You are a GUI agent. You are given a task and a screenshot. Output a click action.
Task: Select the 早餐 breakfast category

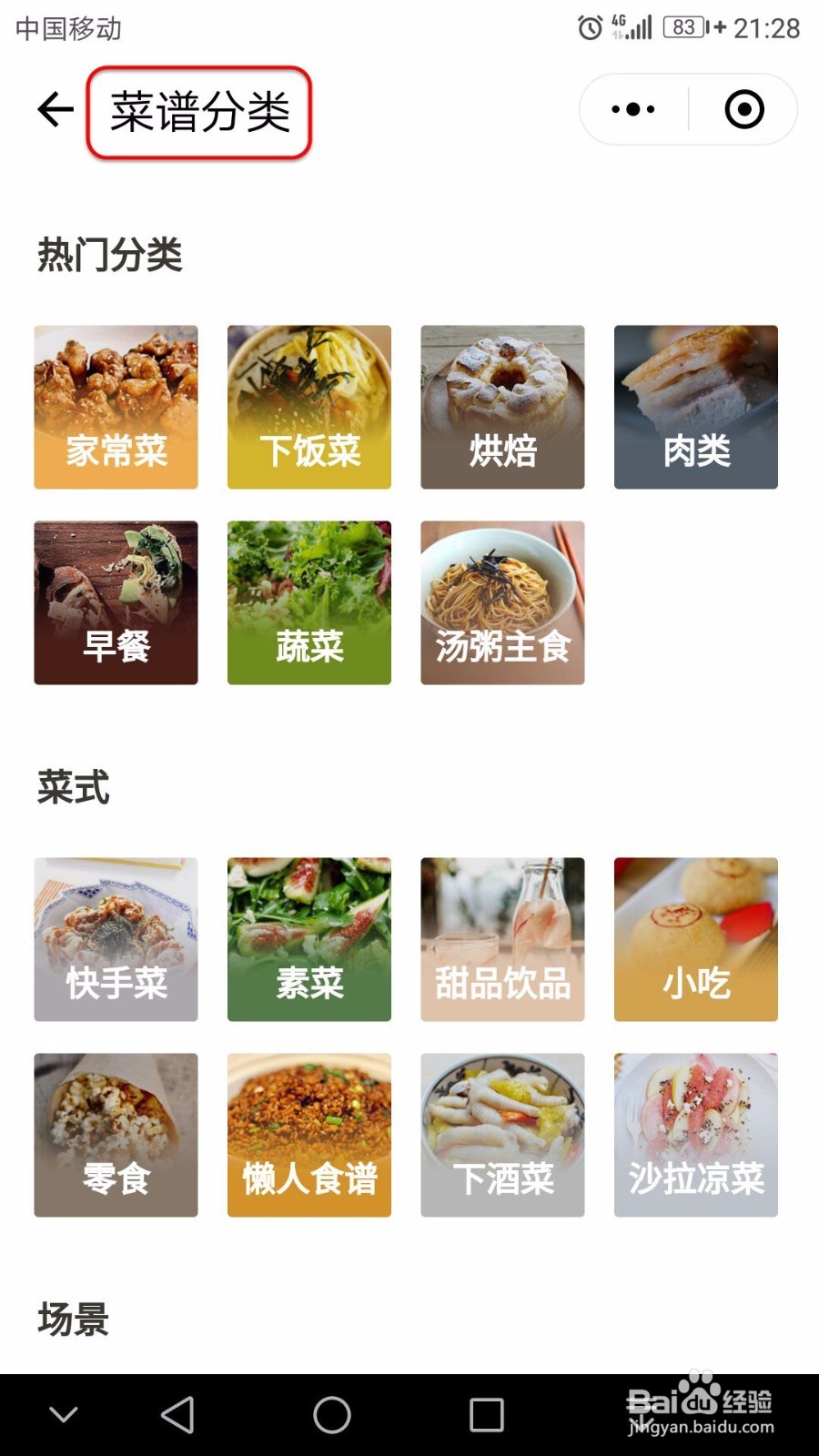[115, 602]
